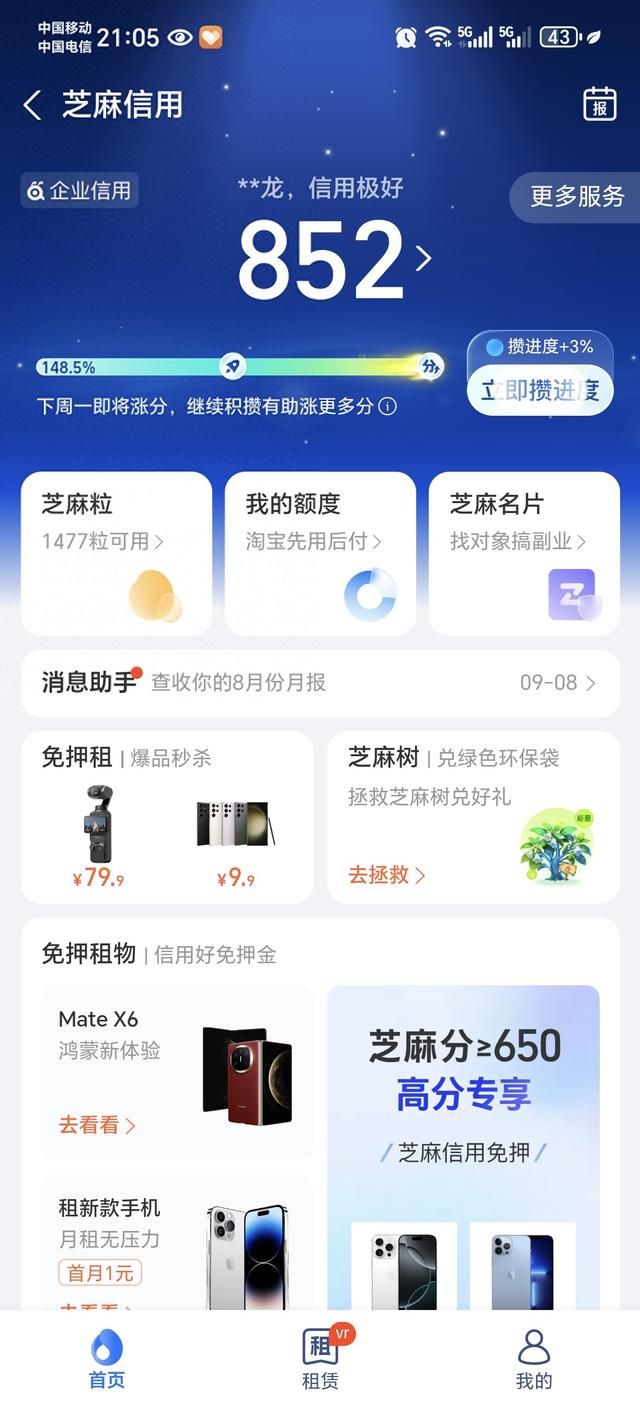This screenshot has width=640, height=1412.
Task: Open 芝麻名片 card
Action: pyautogui.click(x=524, y=553)
